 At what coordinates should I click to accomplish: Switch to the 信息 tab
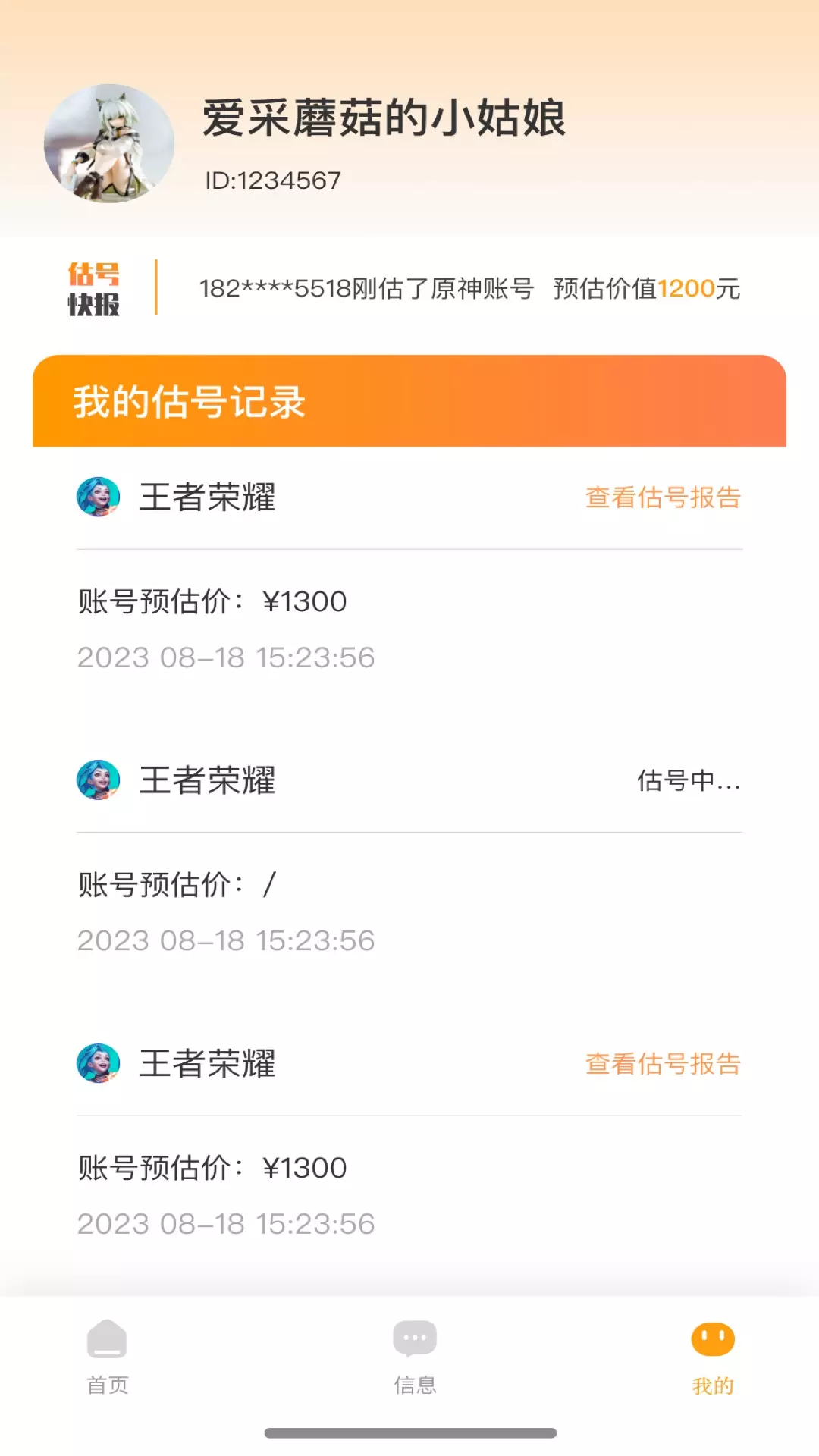tap(415, 1357)
